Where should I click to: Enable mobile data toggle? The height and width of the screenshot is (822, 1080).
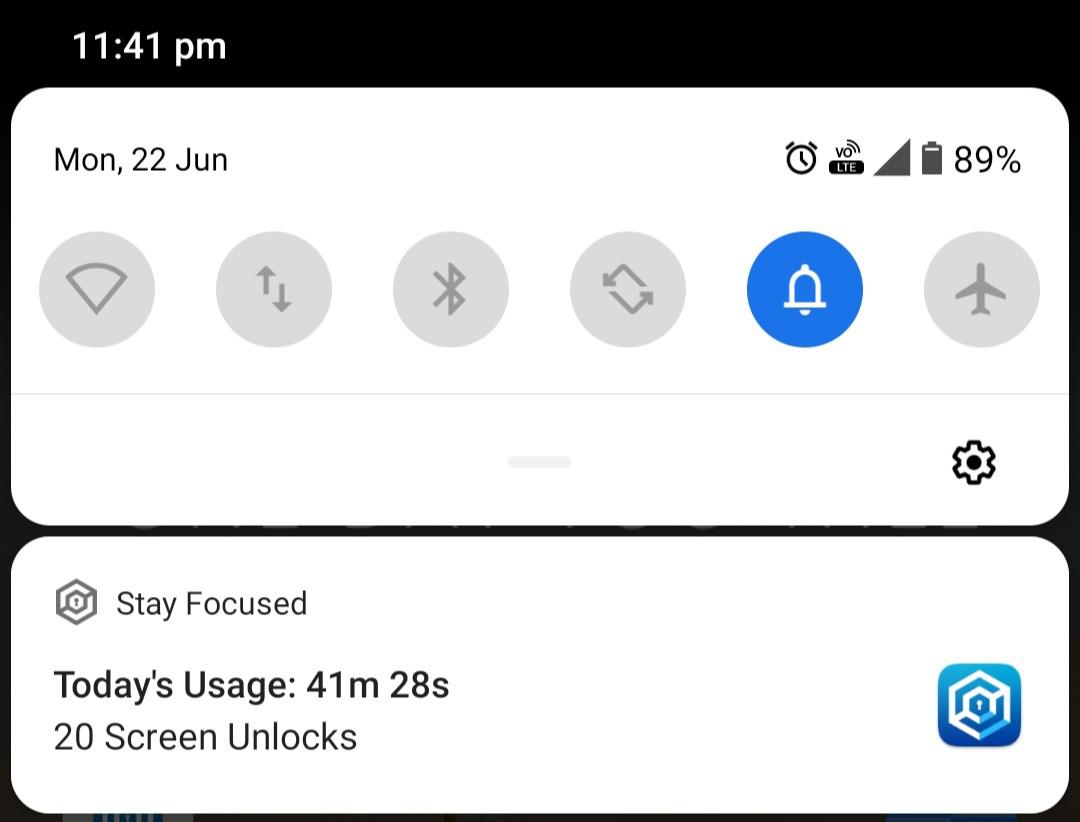(x=274, y=290)
